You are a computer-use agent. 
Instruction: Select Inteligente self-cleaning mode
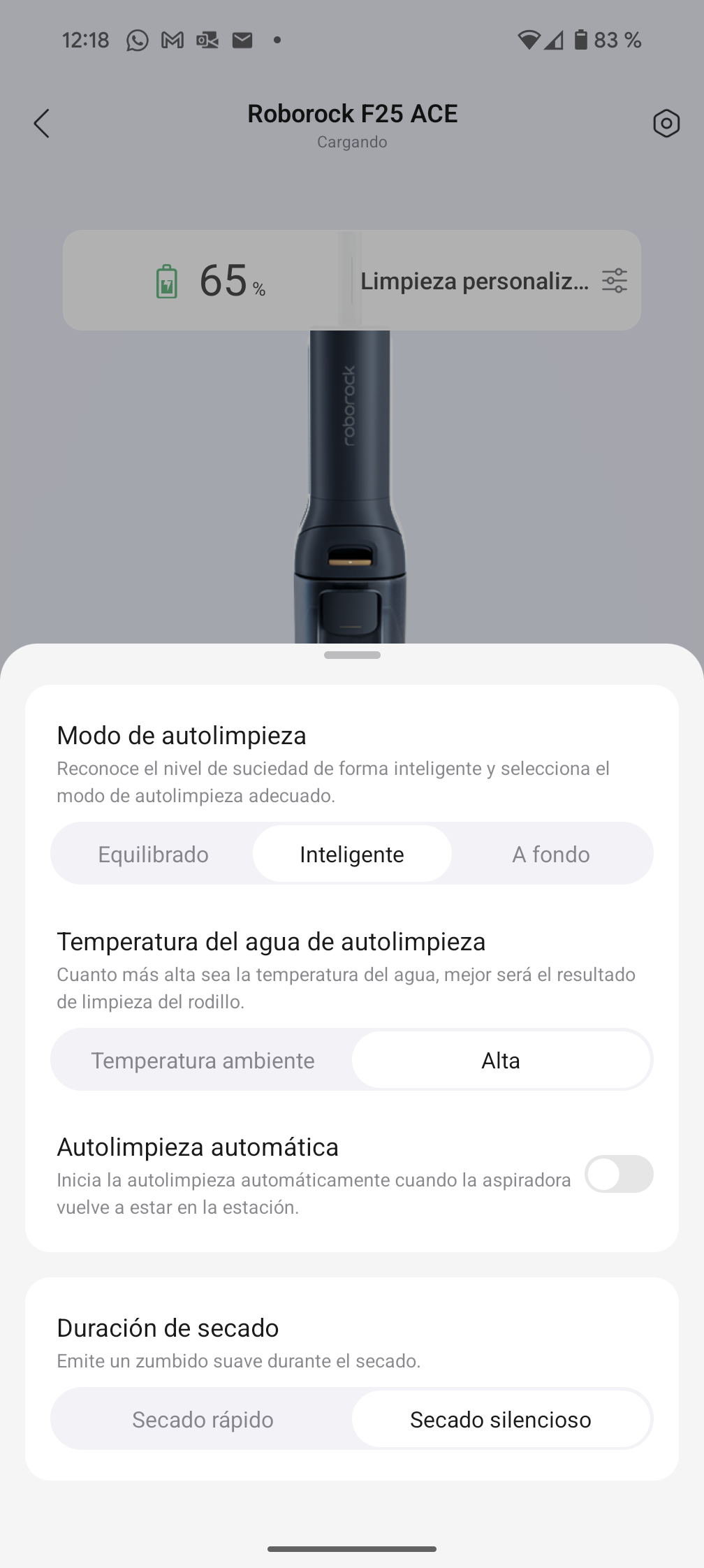pyautogui.click(x=352, y=854)
